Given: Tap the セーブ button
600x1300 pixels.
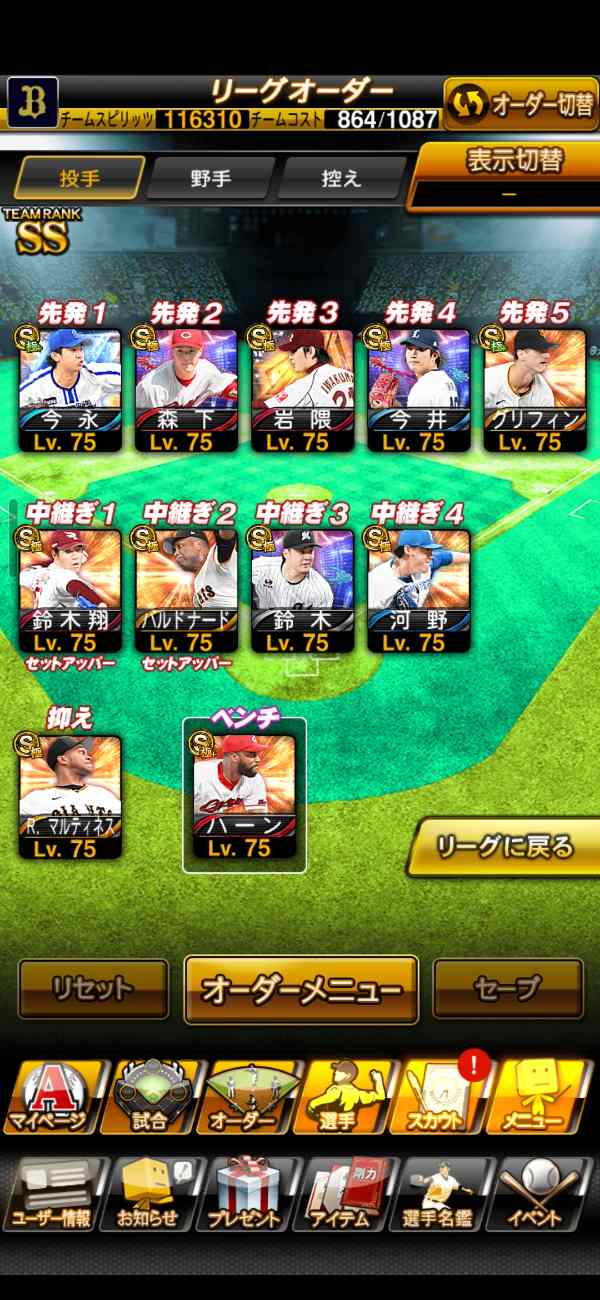Looking at the screenshot, I should (508, 988).
